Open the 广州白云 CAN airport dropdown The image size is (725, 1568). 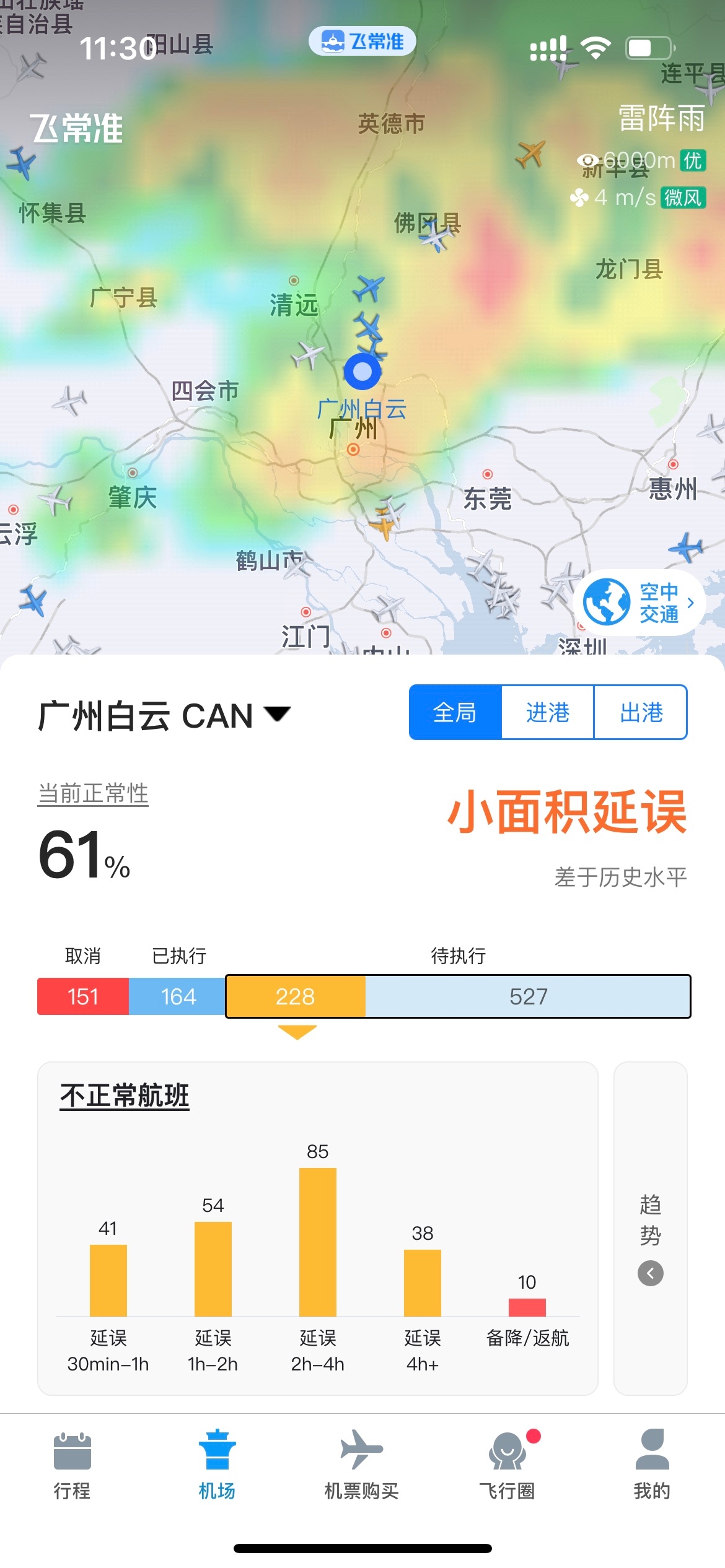(x=164, y=715)
